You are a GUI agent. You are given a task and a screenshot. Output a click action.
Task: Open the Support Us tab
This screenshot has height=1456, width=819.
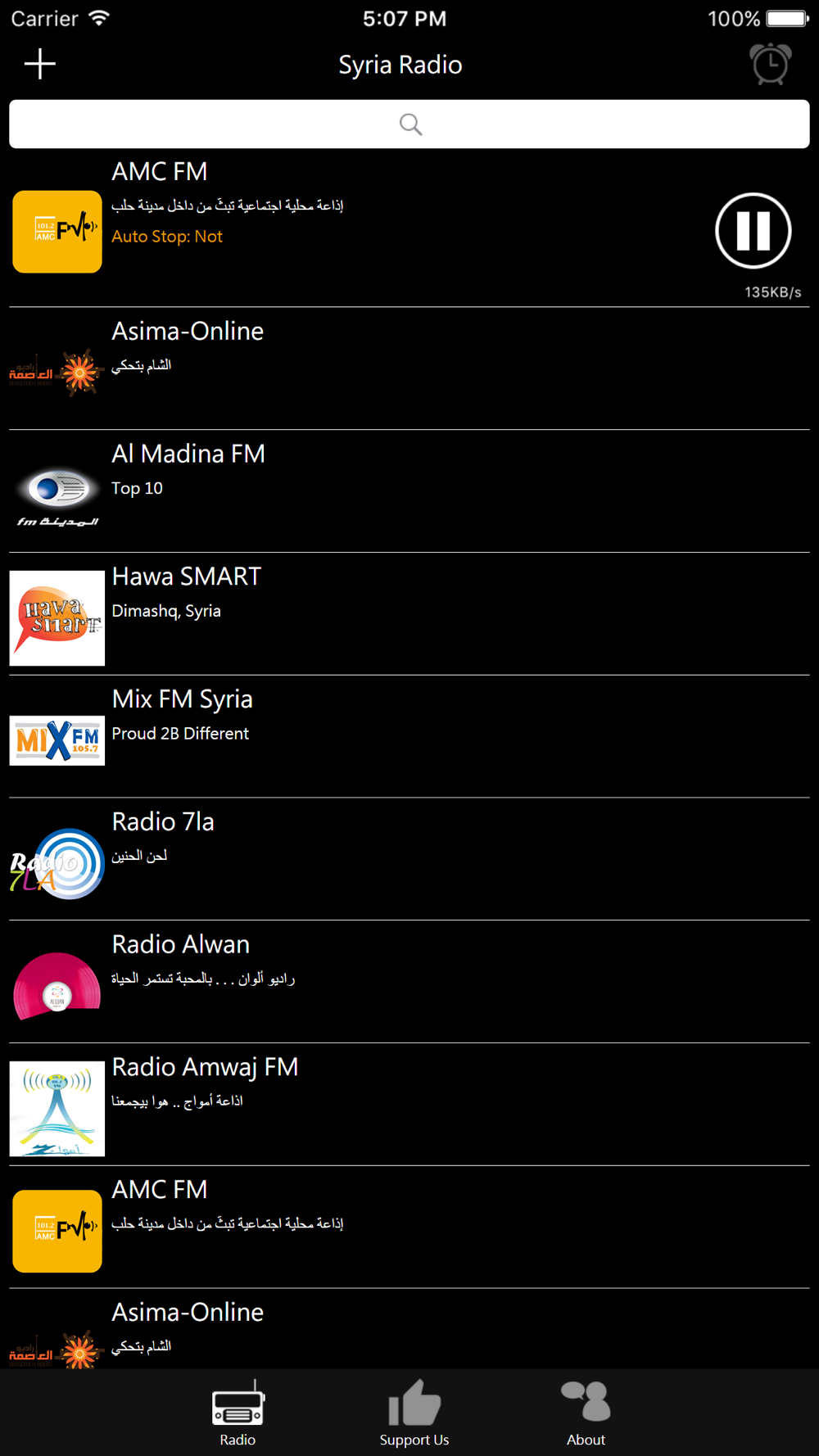pyautogui.click(x=414, y=1413)
